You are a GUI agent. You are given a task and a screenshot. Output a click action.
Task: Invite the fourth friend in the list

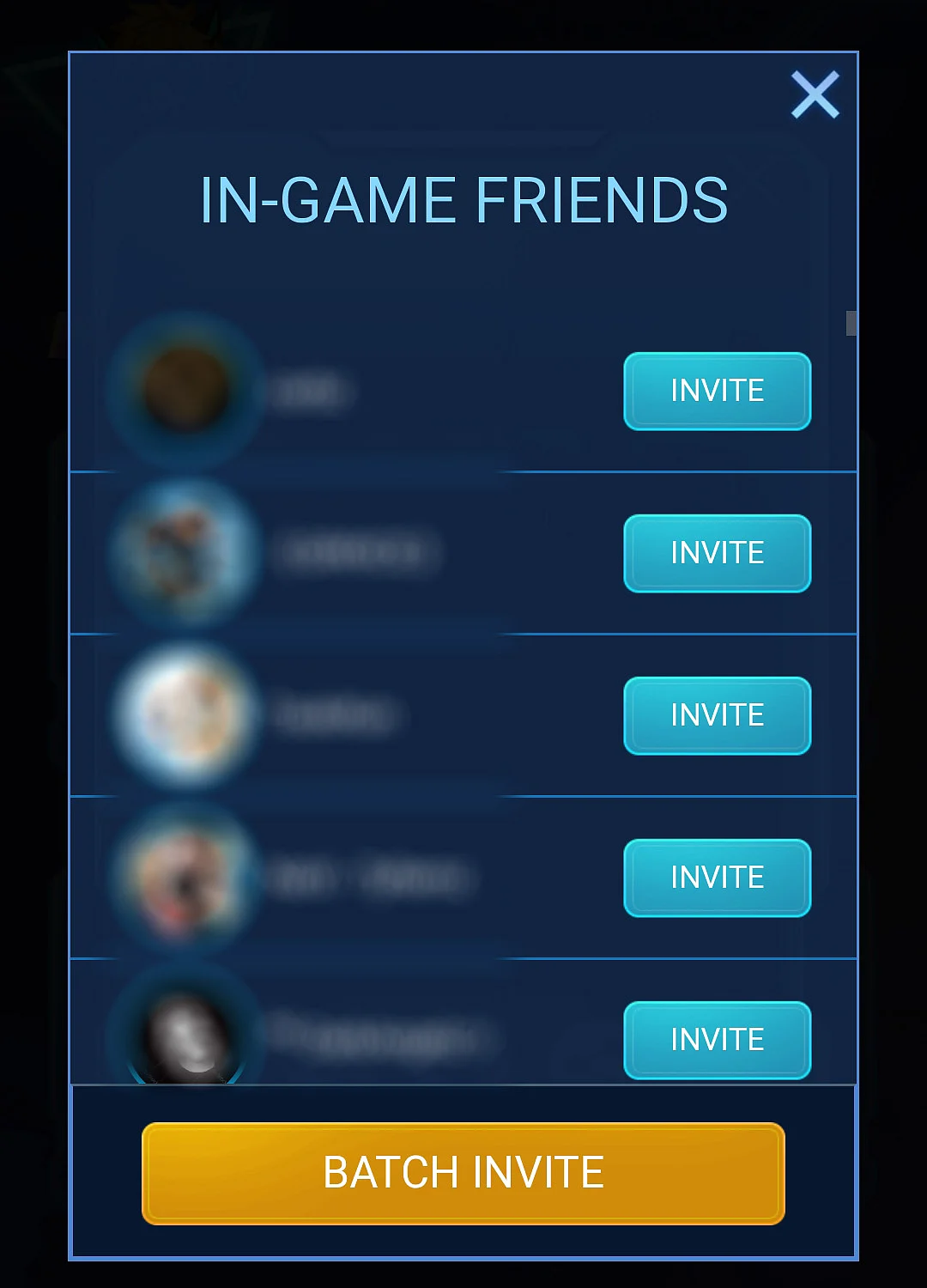717,878
